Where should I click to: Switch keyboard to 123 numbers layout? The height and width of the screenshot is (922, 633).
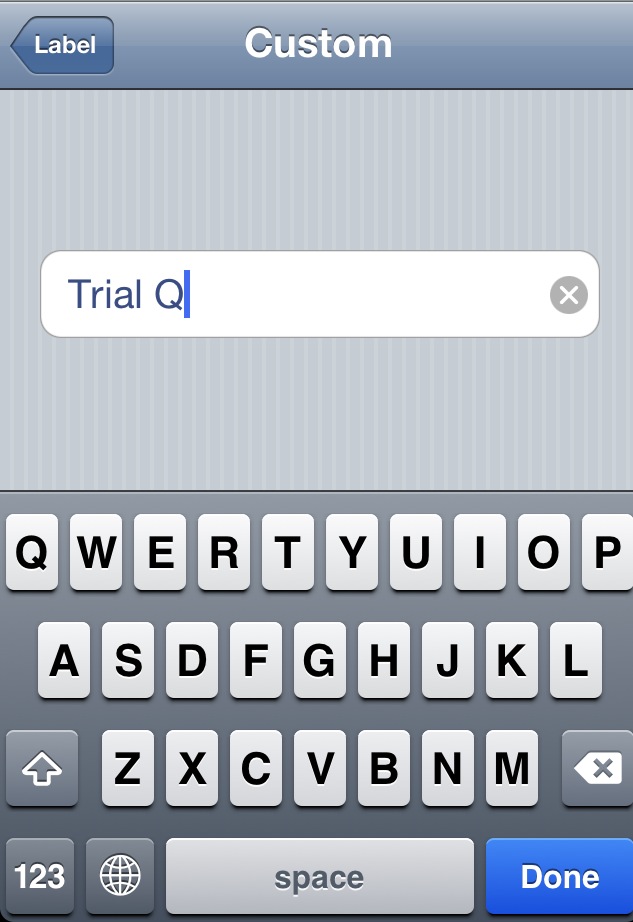40,877
